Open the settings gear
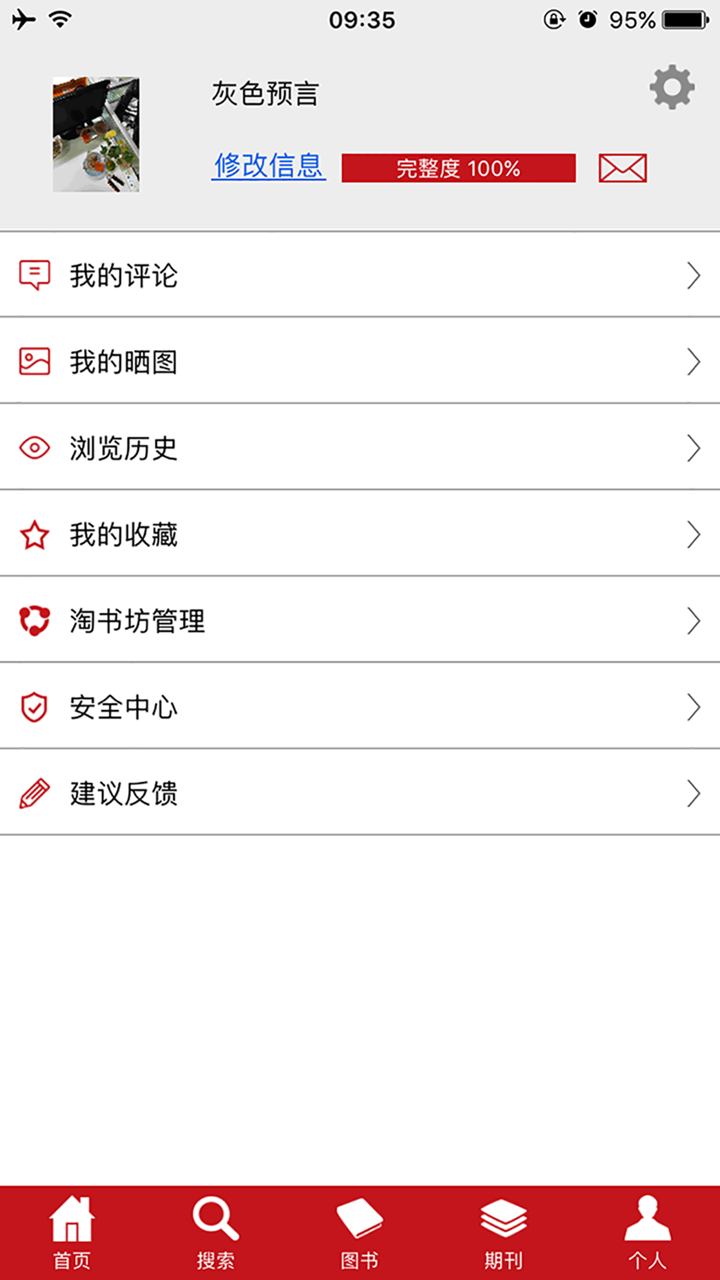This screenshot has width=720, height=1280. (671, 86)
